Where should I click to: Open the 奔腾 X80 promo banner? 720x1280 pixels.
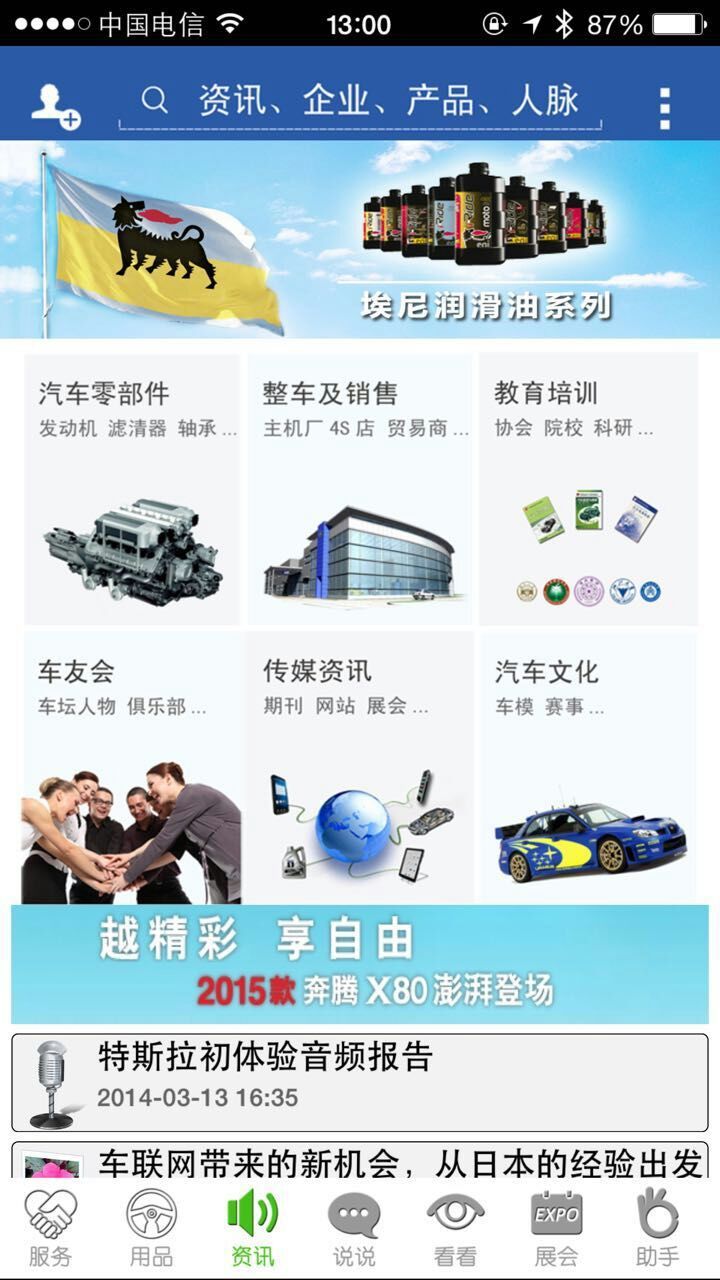[360, 964]
